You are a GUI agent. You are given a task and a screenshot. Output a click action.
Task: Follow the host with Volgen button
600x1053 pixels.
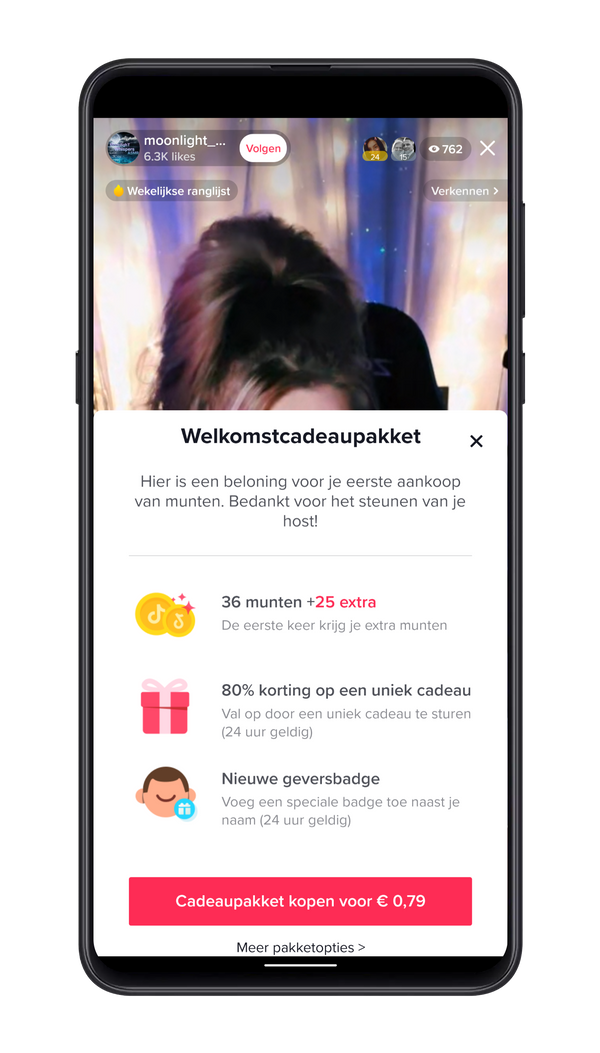point(263,148)
